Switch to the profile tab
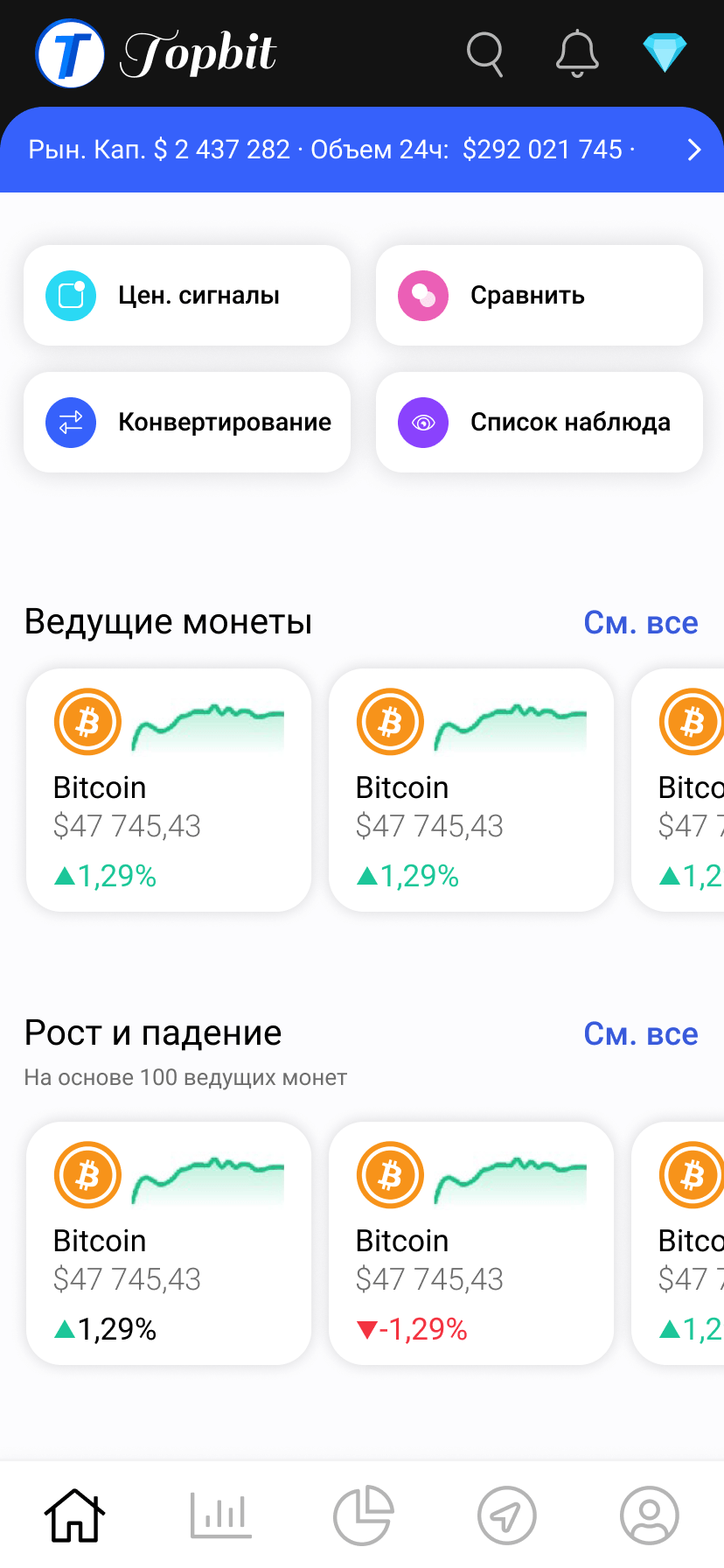Screen dimensions: 724x1568 (x=650, y=1515)
